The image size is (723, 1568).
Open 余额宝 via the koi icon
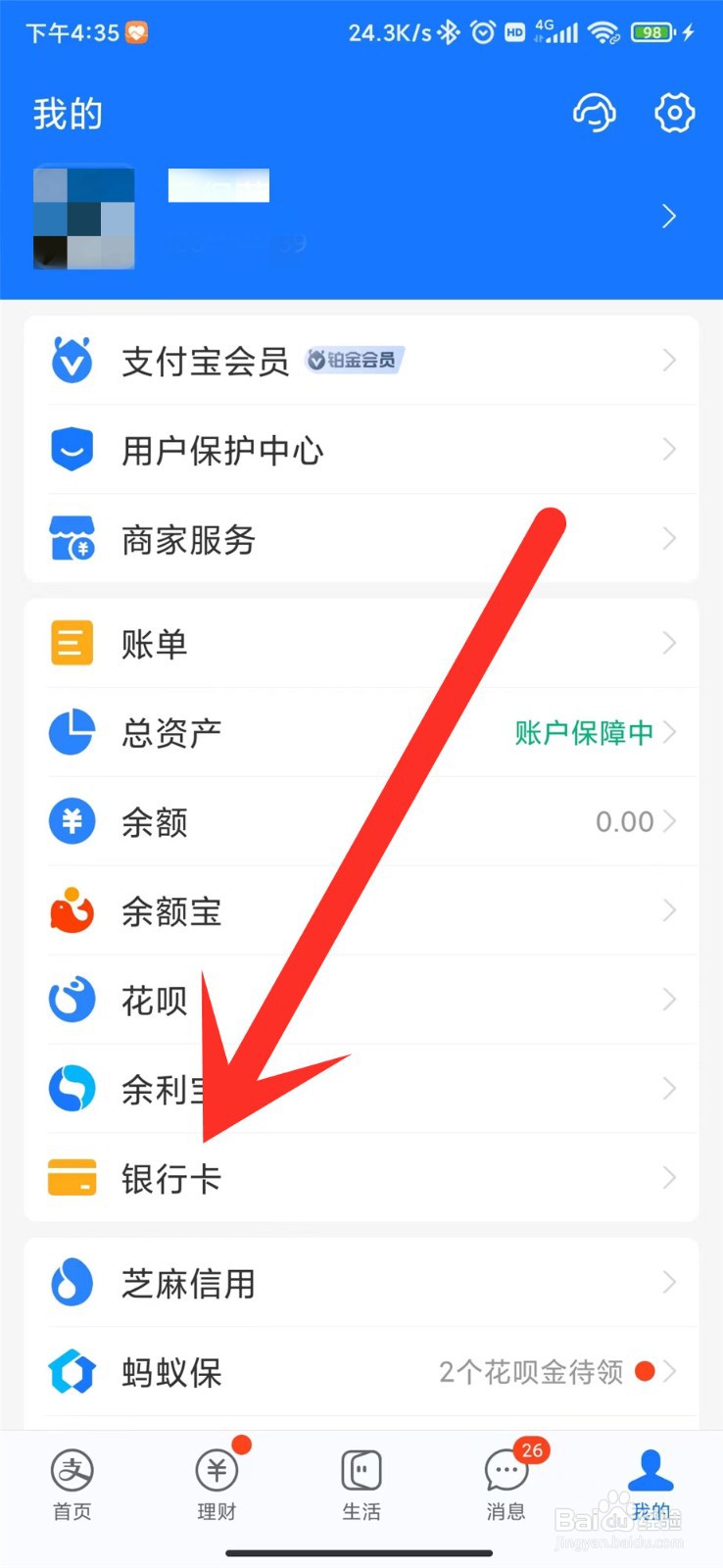(x=71, y=910)
